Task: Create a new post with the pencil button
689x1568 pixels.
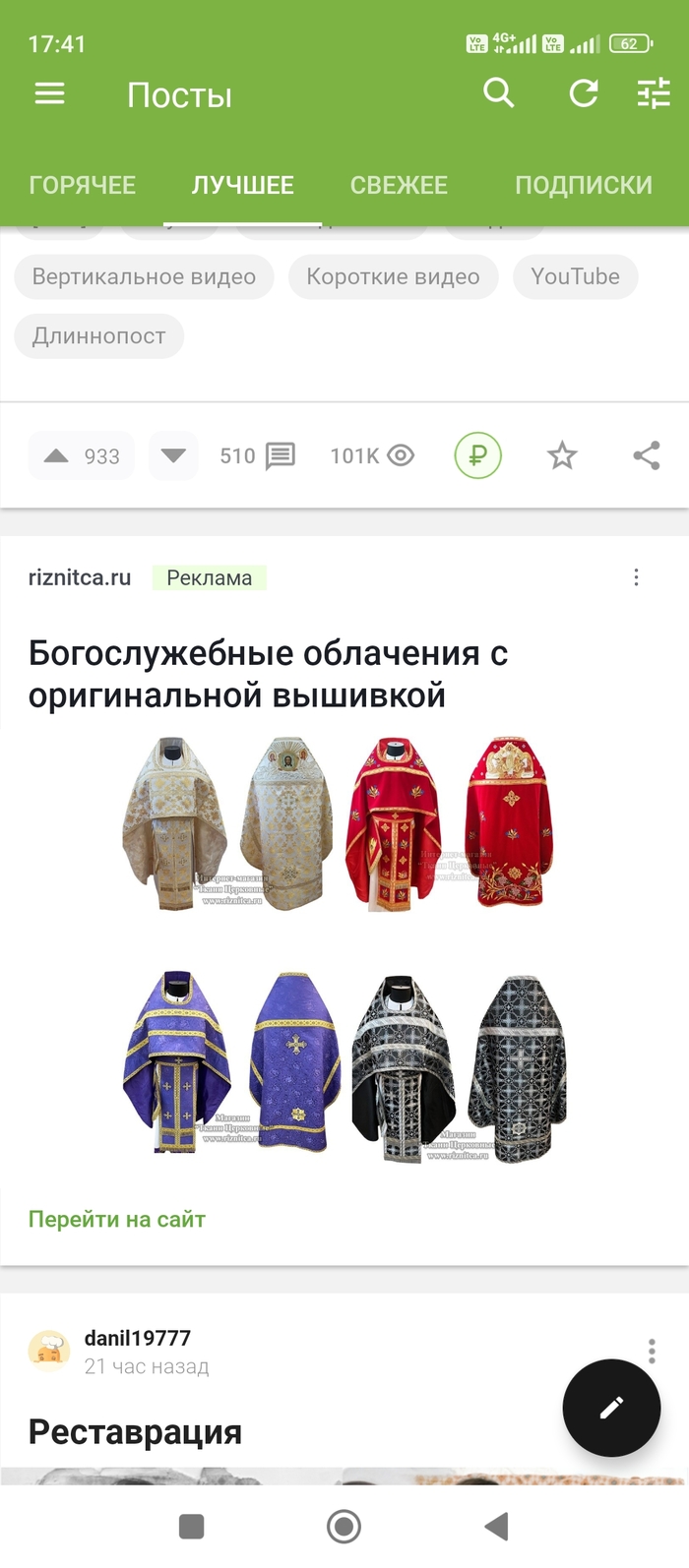Action: point(611,1408)
